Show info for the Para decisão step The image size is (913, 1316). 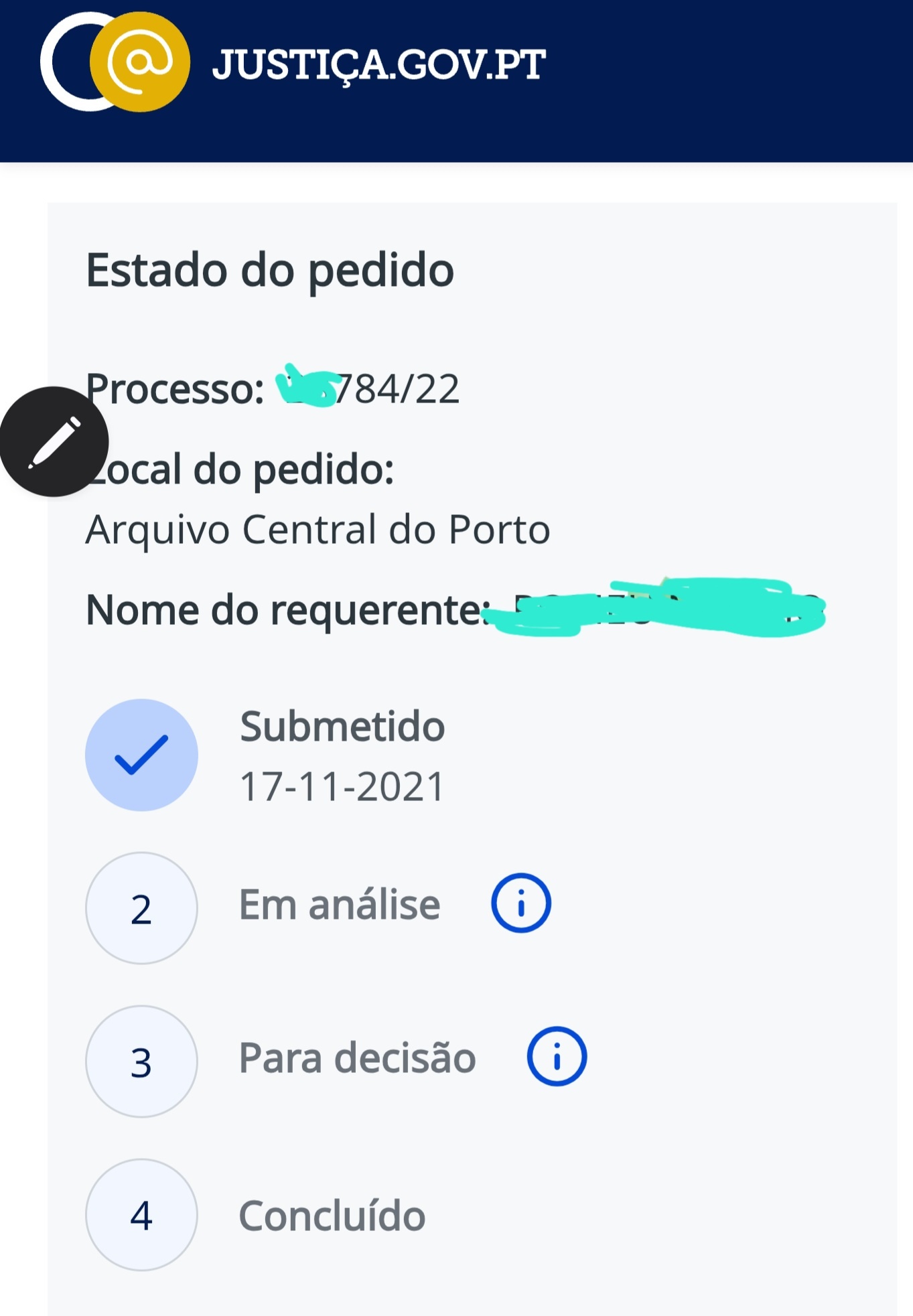pos(557,1056)
